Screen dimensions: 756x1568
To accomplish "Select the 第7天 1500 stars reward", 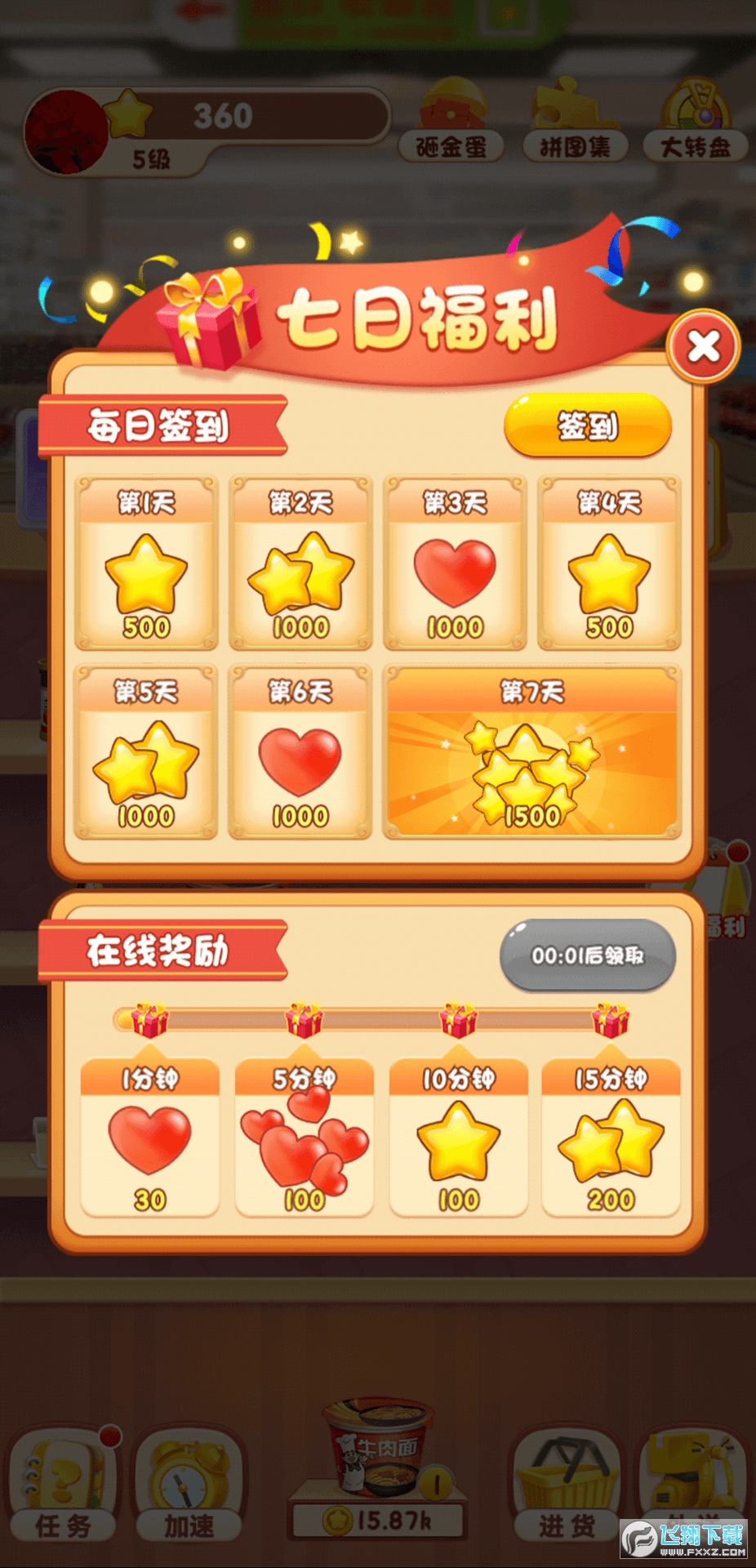I will tap(532, 752).
